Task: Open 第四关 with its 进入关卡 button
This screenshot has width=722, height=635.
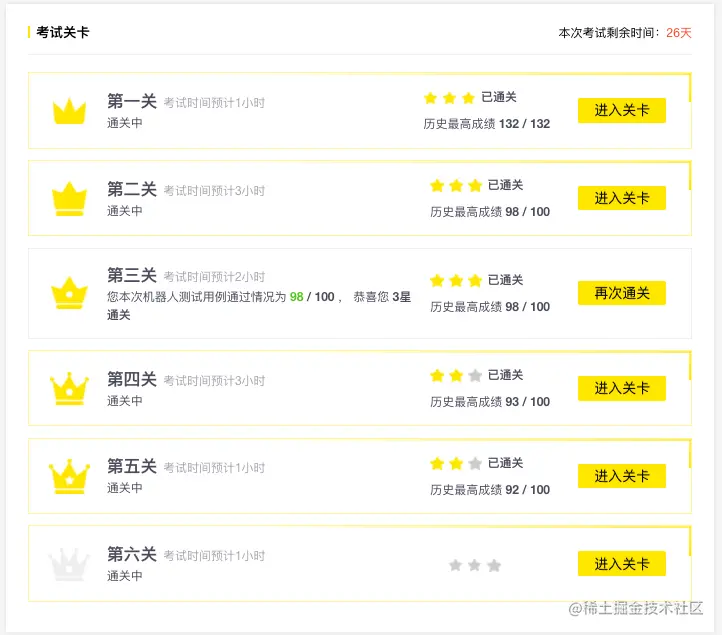Action: coord(621,388)
